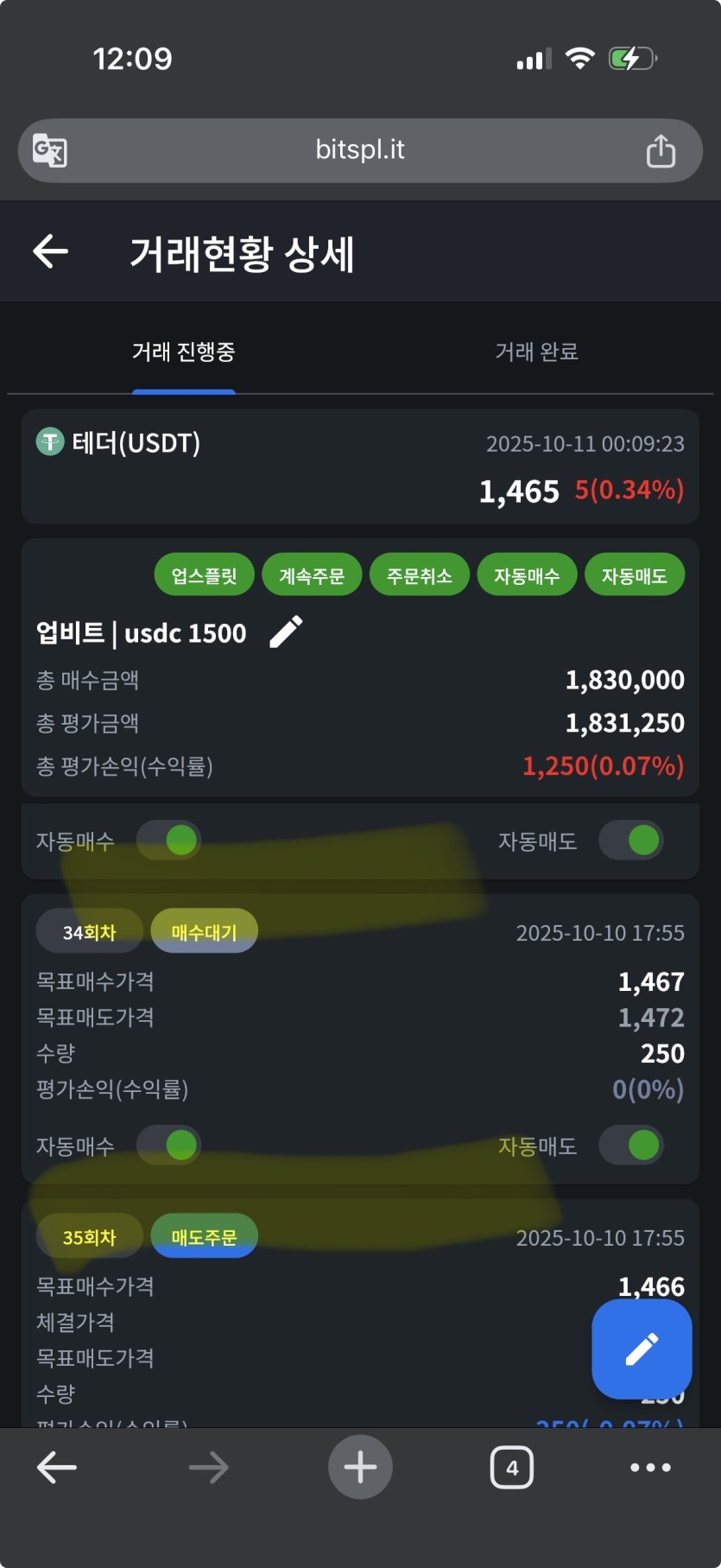
Task: Tap the back arrow next to '거래현황 상세'
Action: coord(49,251)
